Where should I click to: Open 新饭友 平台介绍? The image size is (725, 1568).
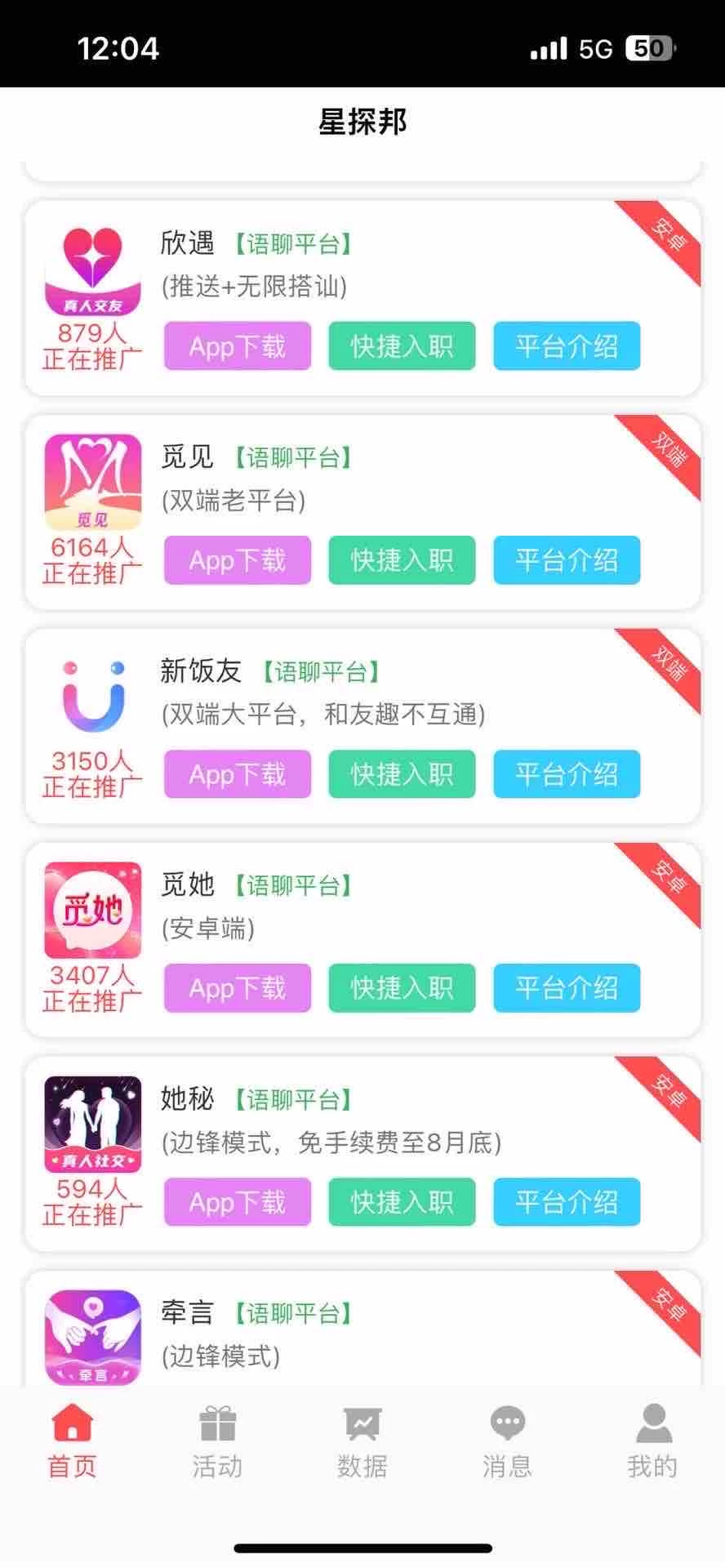(x=566, y=774)
